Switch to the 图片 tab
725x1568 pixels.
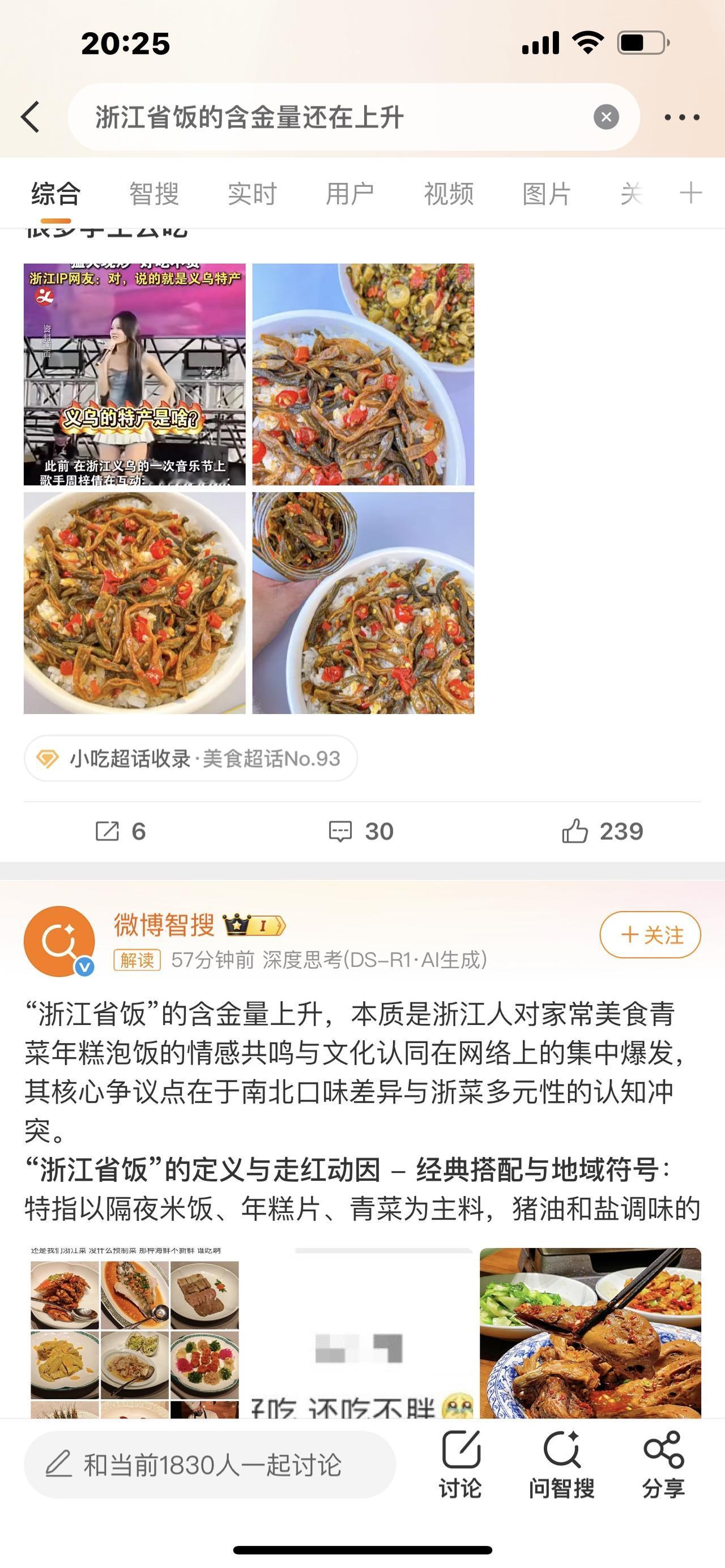click(x=546, y=194)
